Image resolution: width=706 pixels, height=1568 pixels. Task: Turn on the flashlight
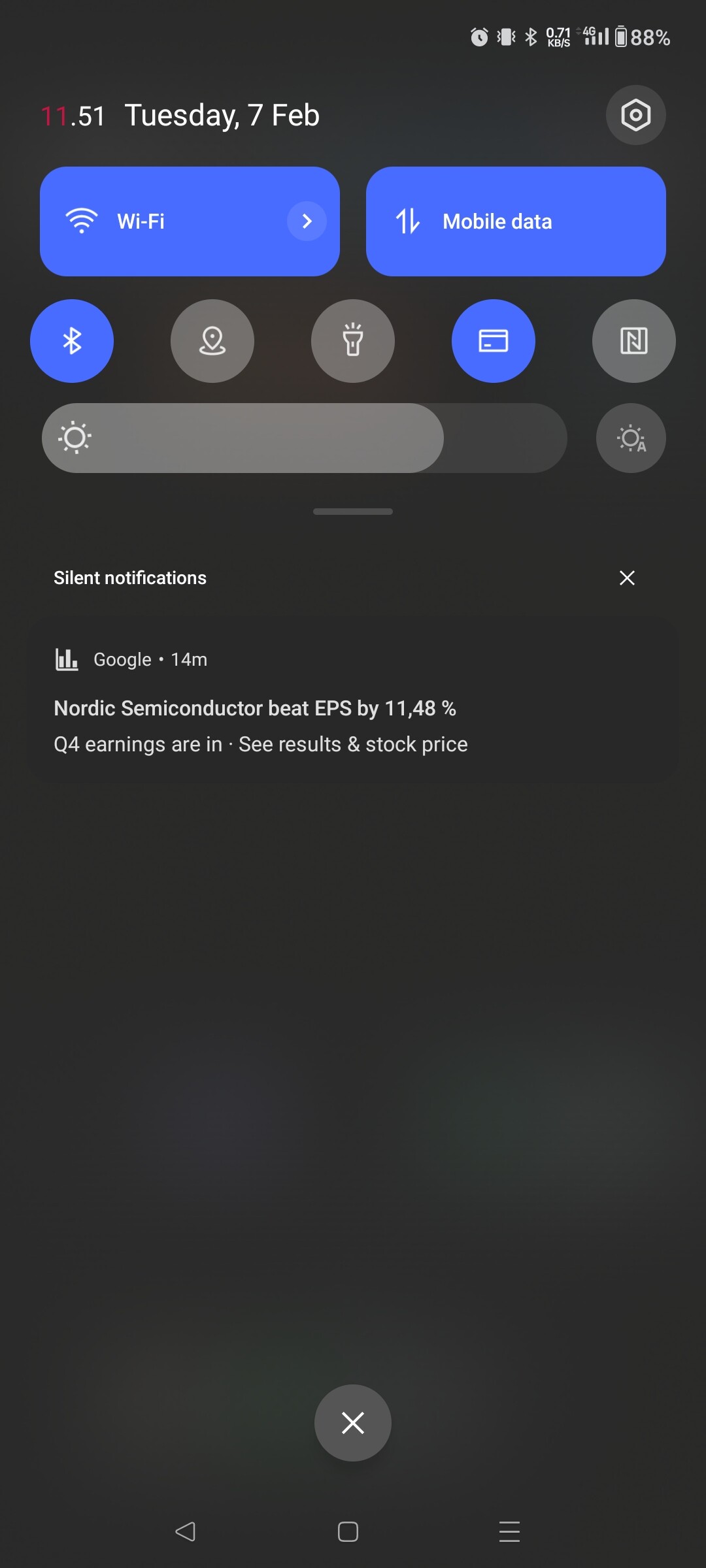click(353, 341)
